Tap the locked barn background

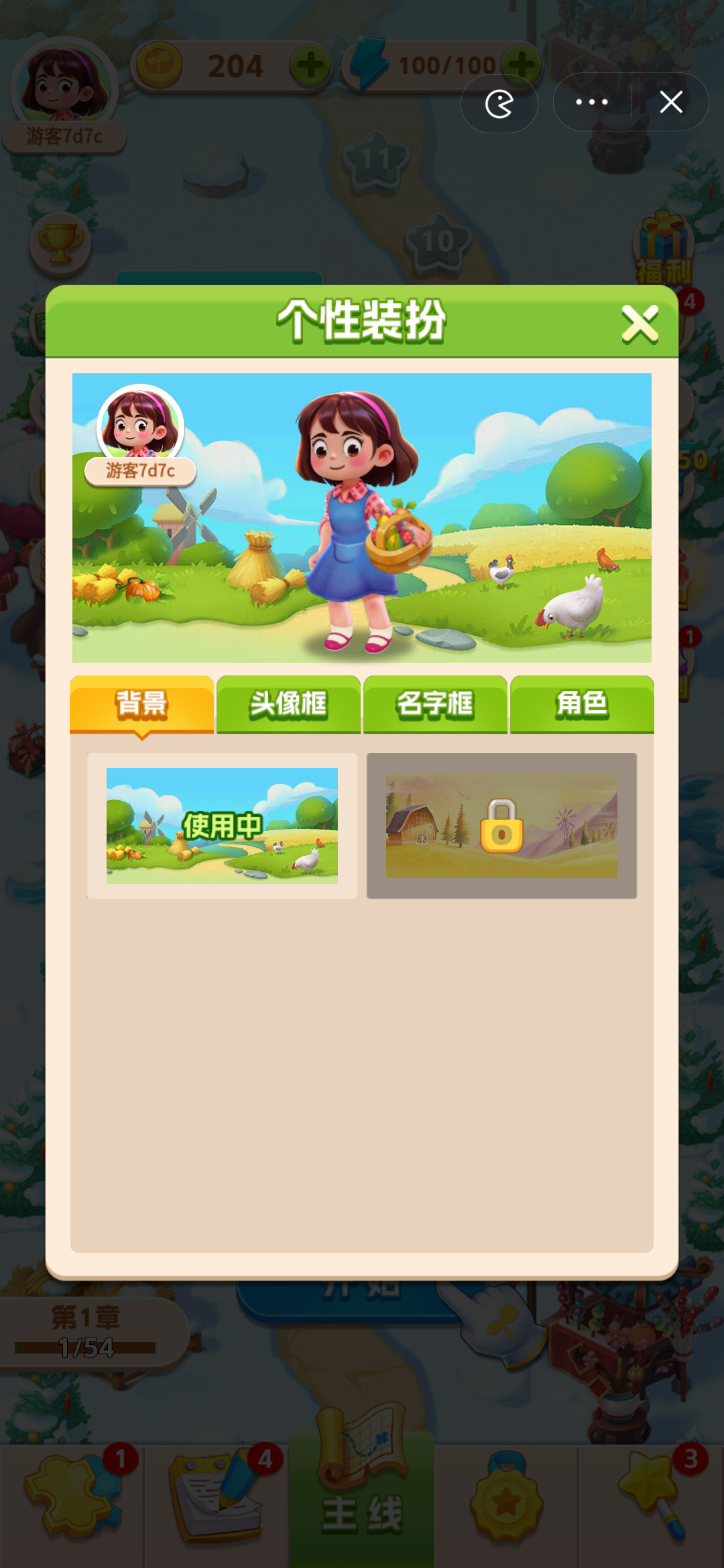(501, 826)
